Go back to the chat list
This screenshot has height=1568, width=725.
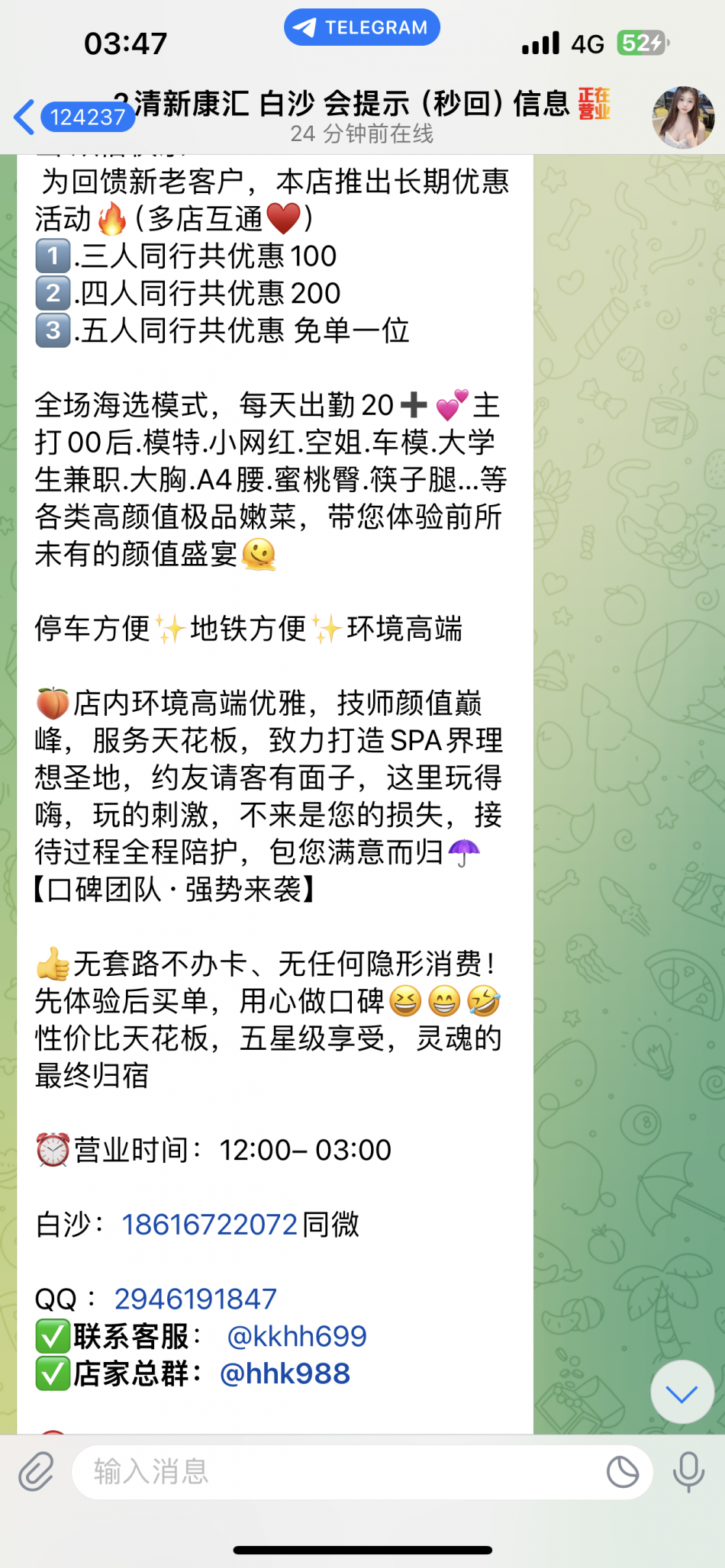pos(27,117)
